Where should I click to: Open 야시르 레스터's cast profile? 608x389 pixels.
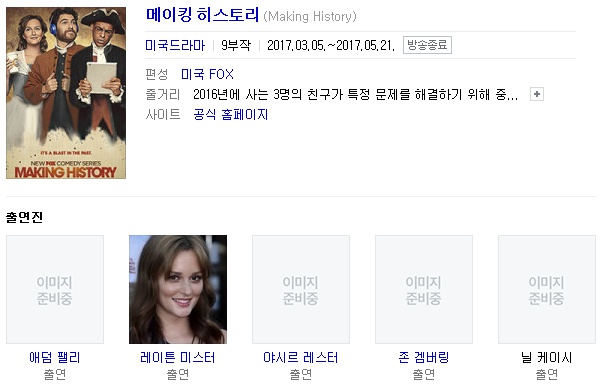[x=301, y=357]
